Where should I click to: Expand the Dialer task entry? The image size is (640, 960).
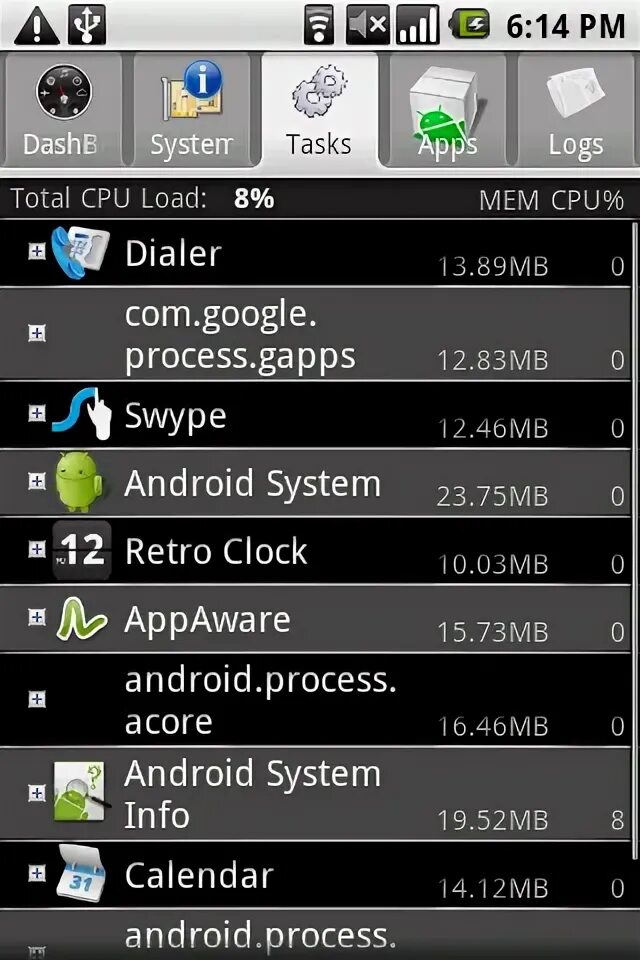(x=37, y=251)
